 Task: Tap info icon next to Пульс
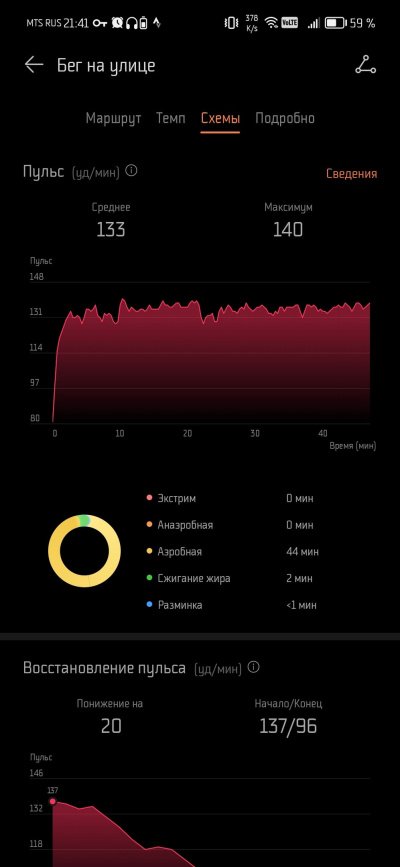click(x=131, y=171)
